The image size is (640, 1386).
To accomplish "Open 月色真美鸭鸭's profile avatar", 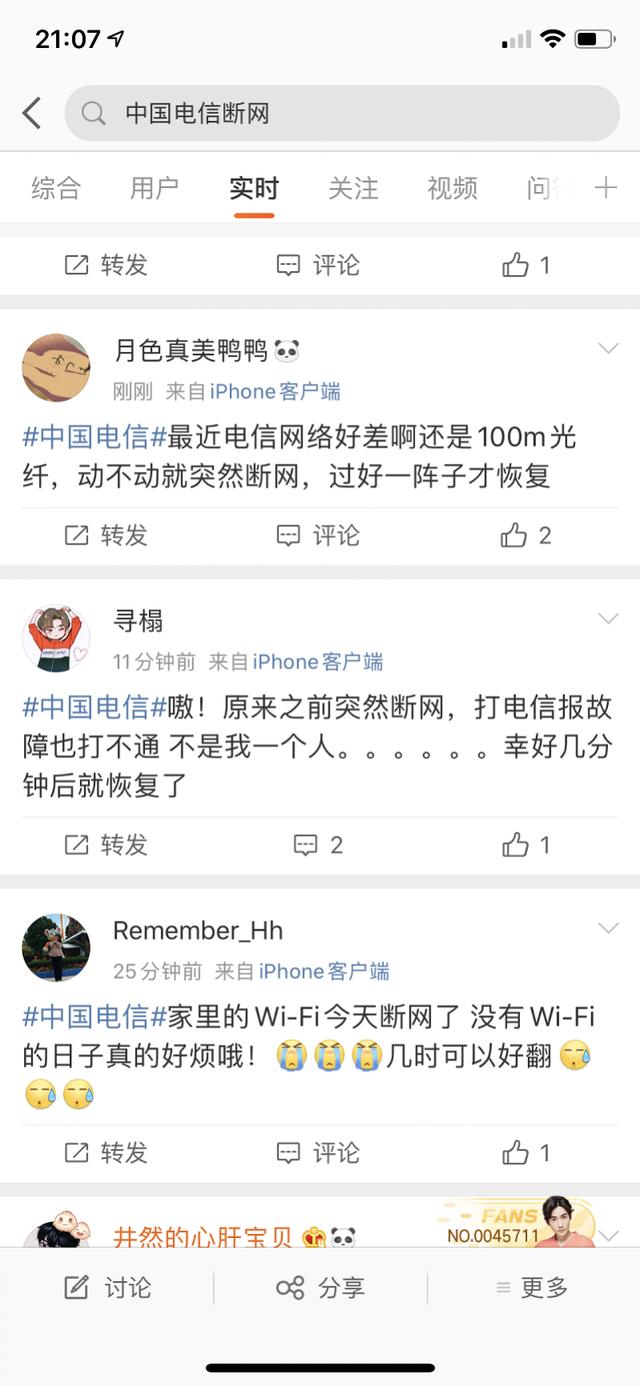I will [56, 367].
